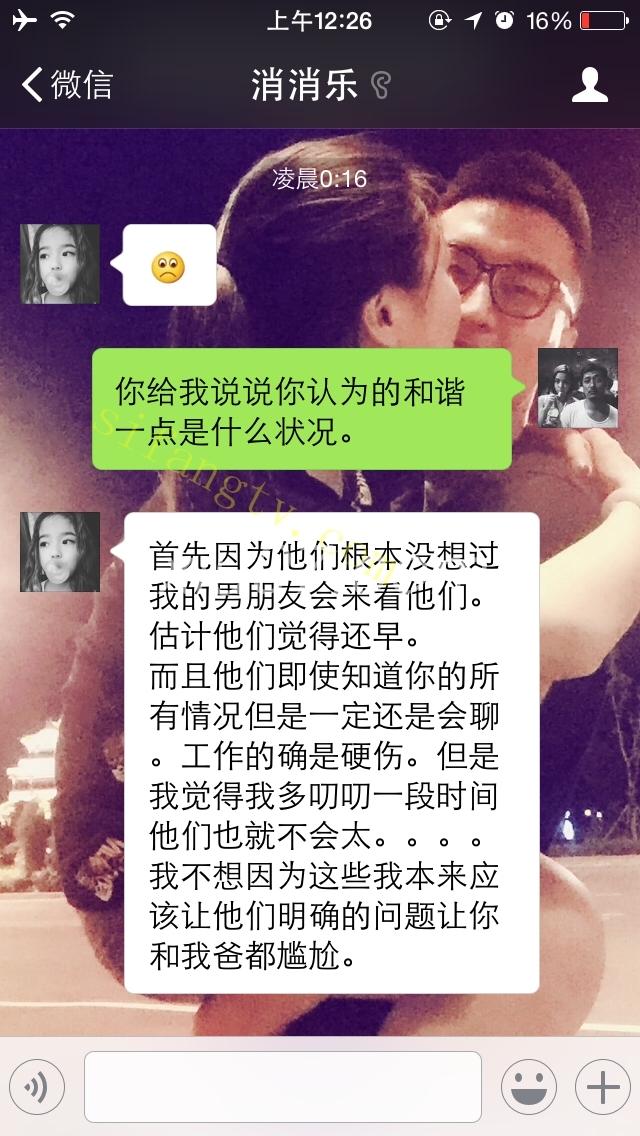Open the sender's avatar beside the emoji message
This screenshot has width=640, height=1136.
point(60,264)
